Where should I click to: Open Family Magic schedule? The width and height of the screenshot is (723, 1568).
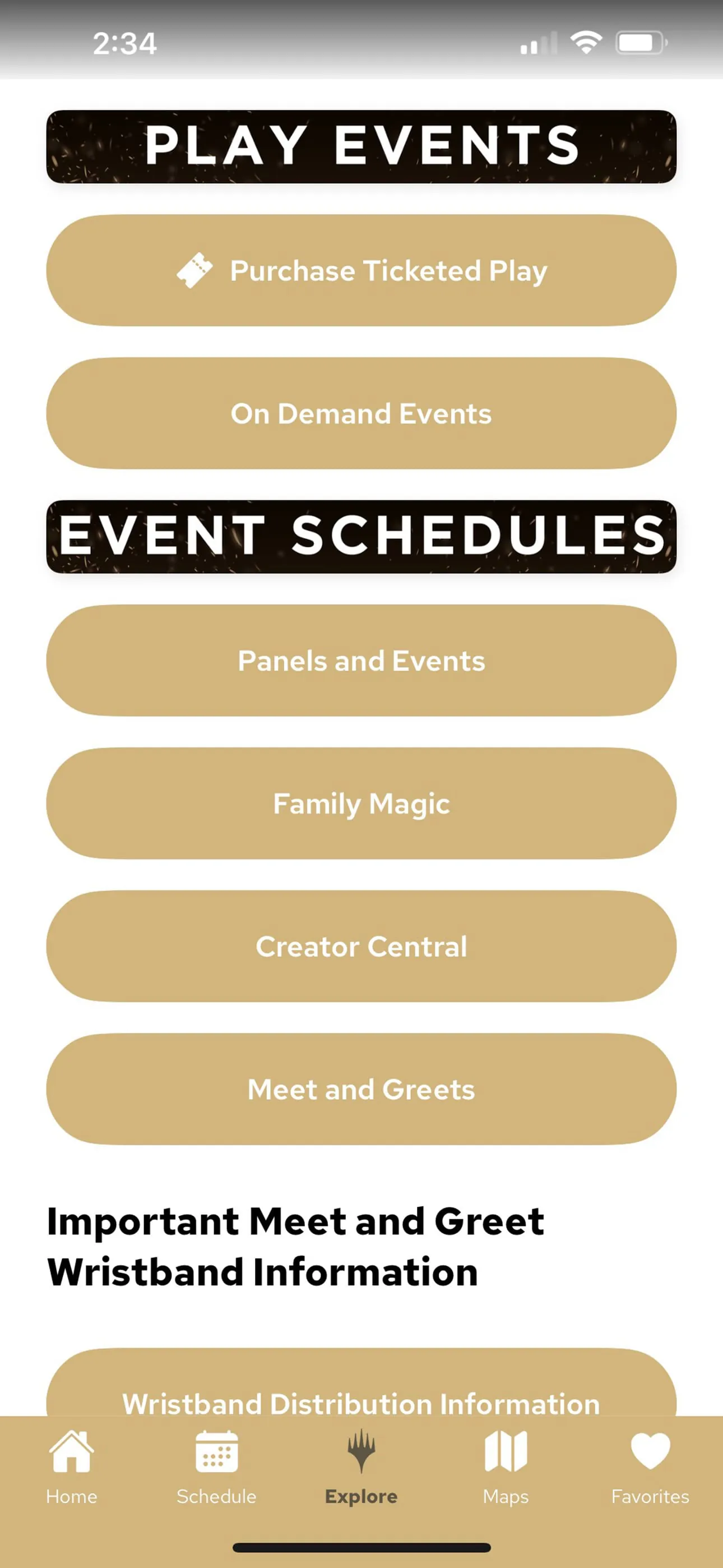click(361, 804)
